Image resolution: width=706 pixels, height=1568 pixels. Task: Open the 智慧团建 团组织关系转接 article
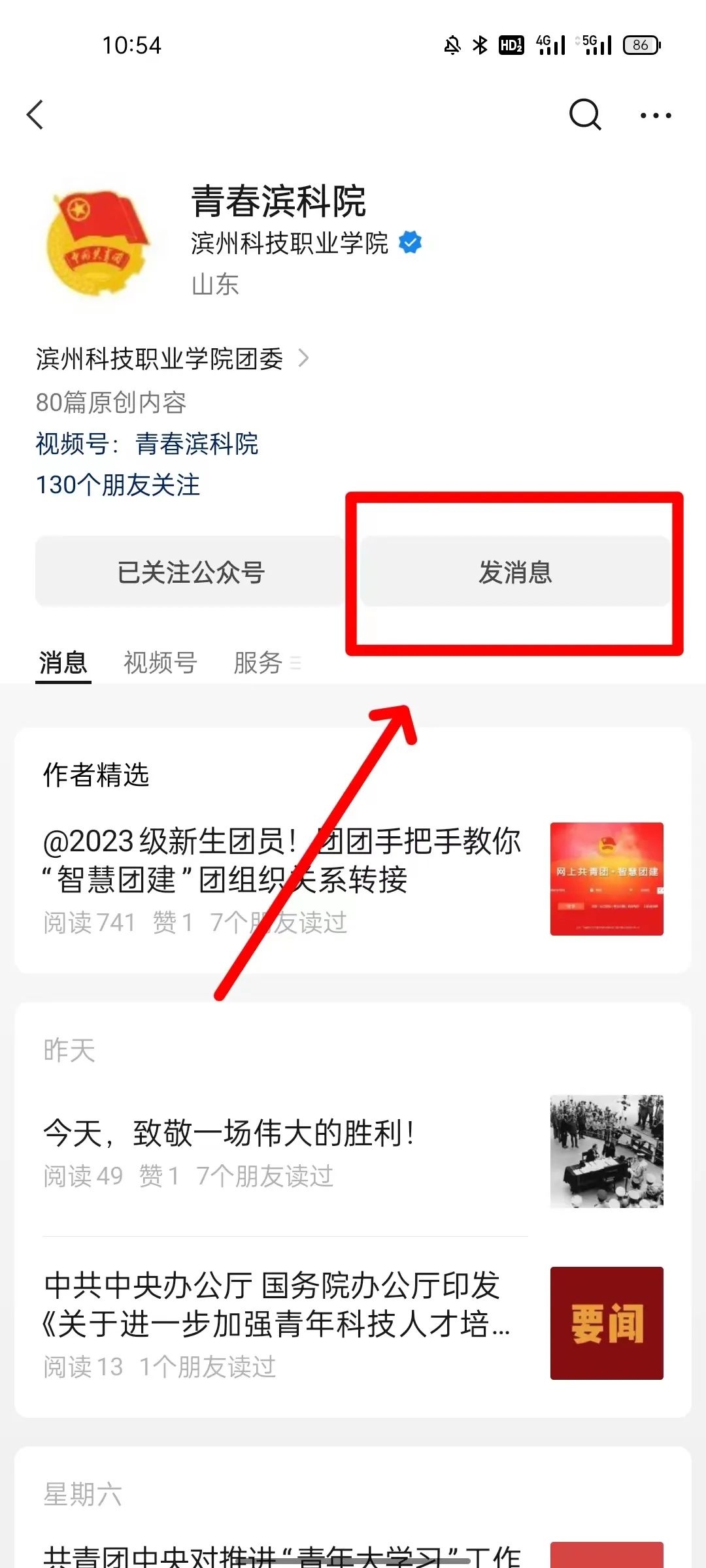[281, 860]
